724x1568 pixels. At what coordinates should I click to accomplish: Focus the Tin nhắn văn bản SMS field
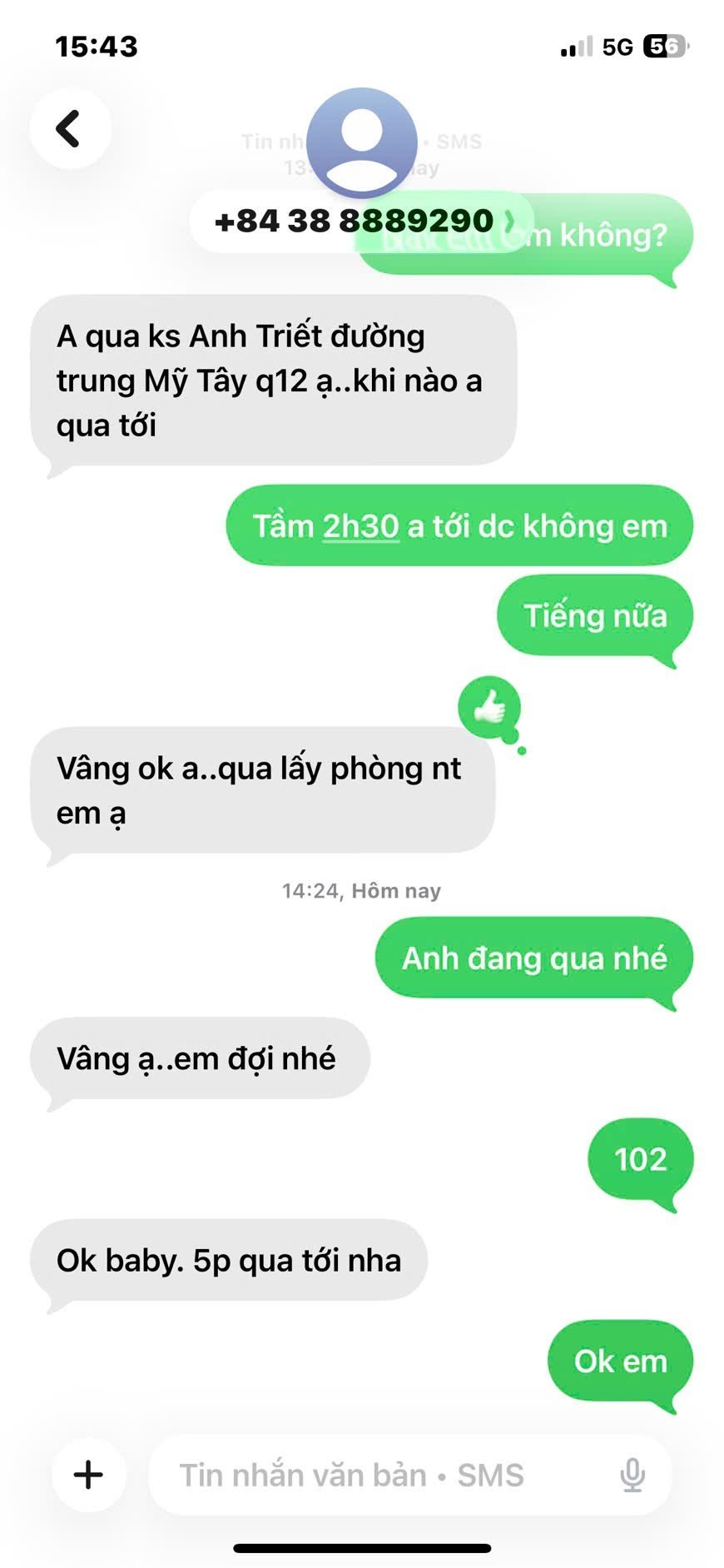pos(374,1475)
